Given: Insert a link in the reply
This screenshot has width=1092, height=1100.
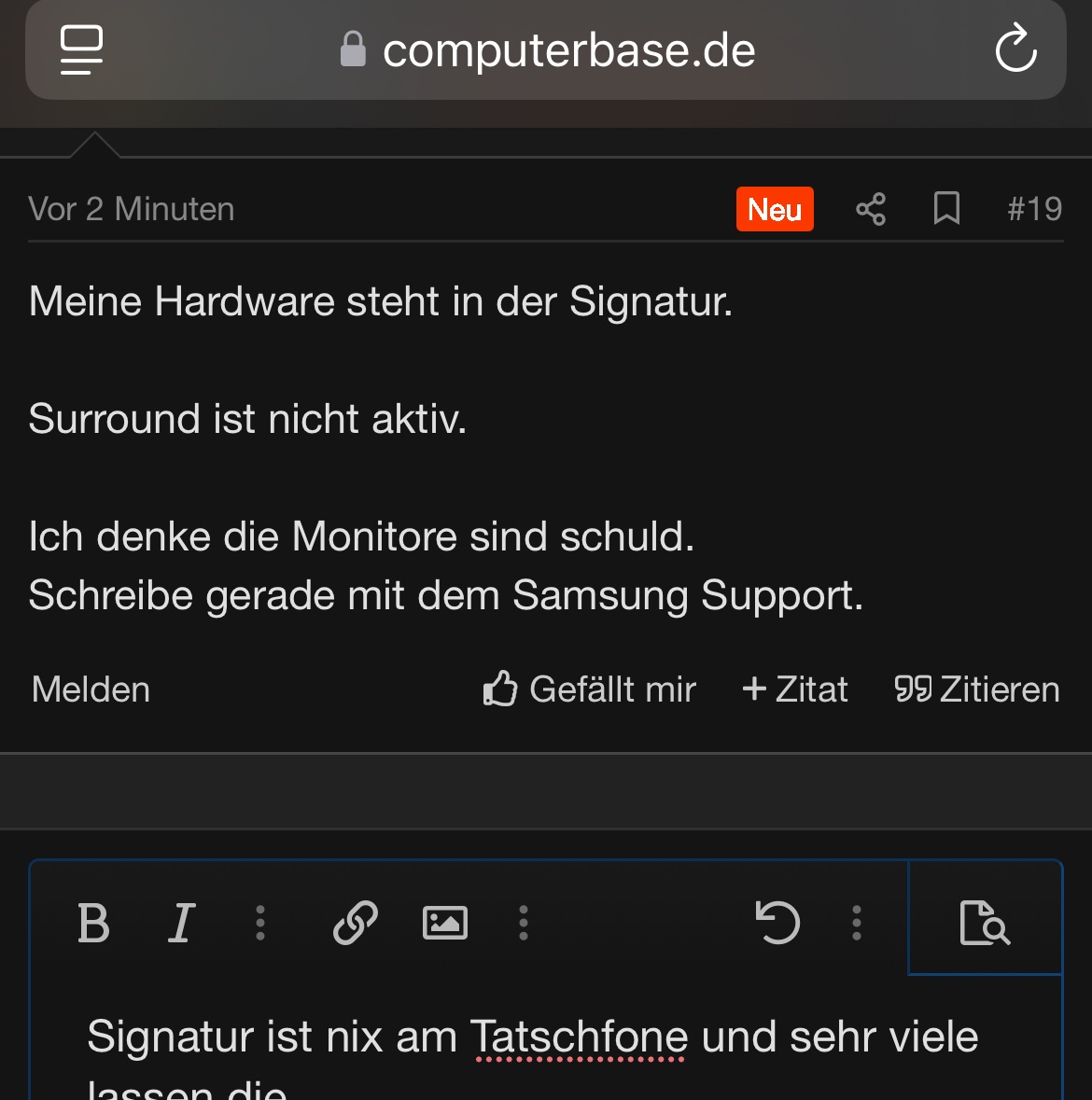Looking at the screenshot, I should click(355, 923).
